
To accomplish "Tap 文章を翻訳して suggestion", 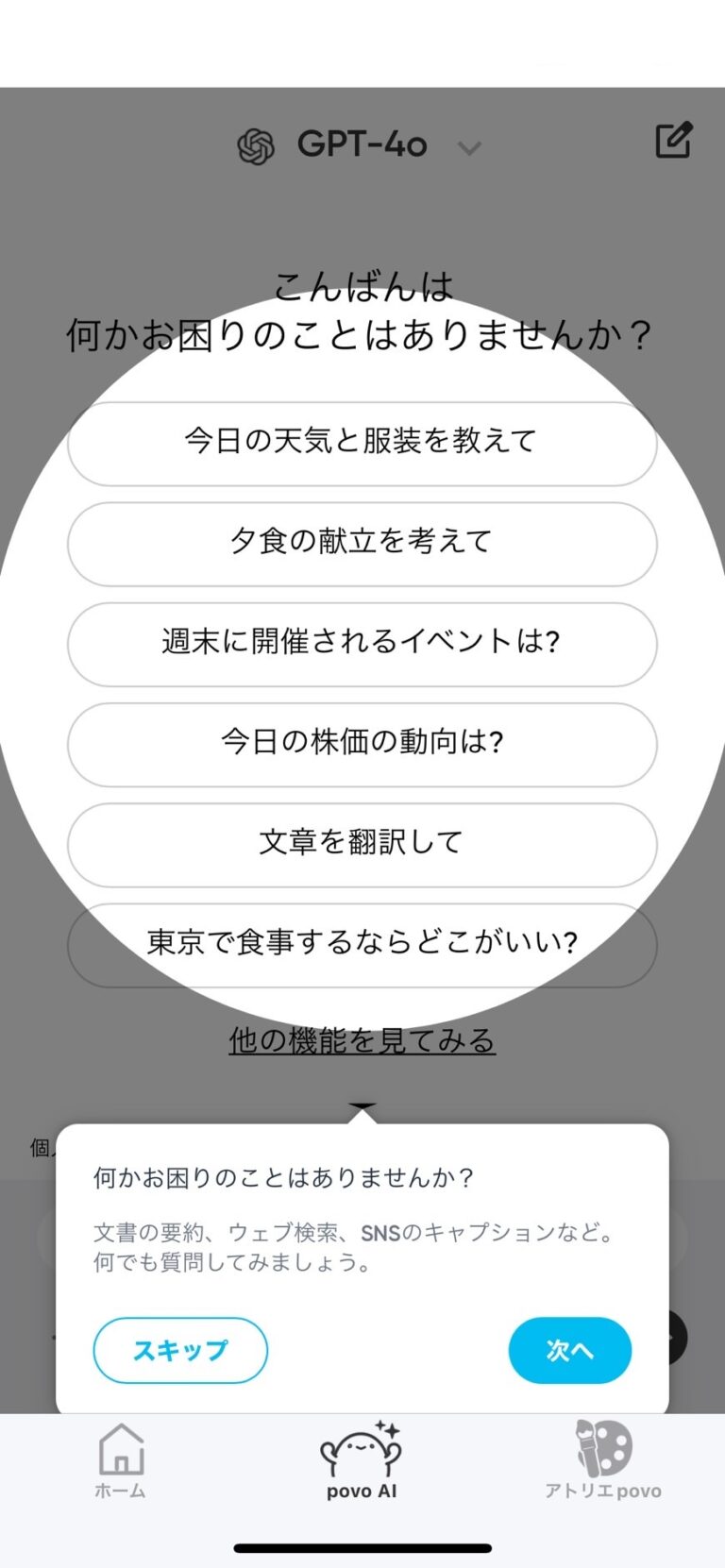I will click(362, 846).
